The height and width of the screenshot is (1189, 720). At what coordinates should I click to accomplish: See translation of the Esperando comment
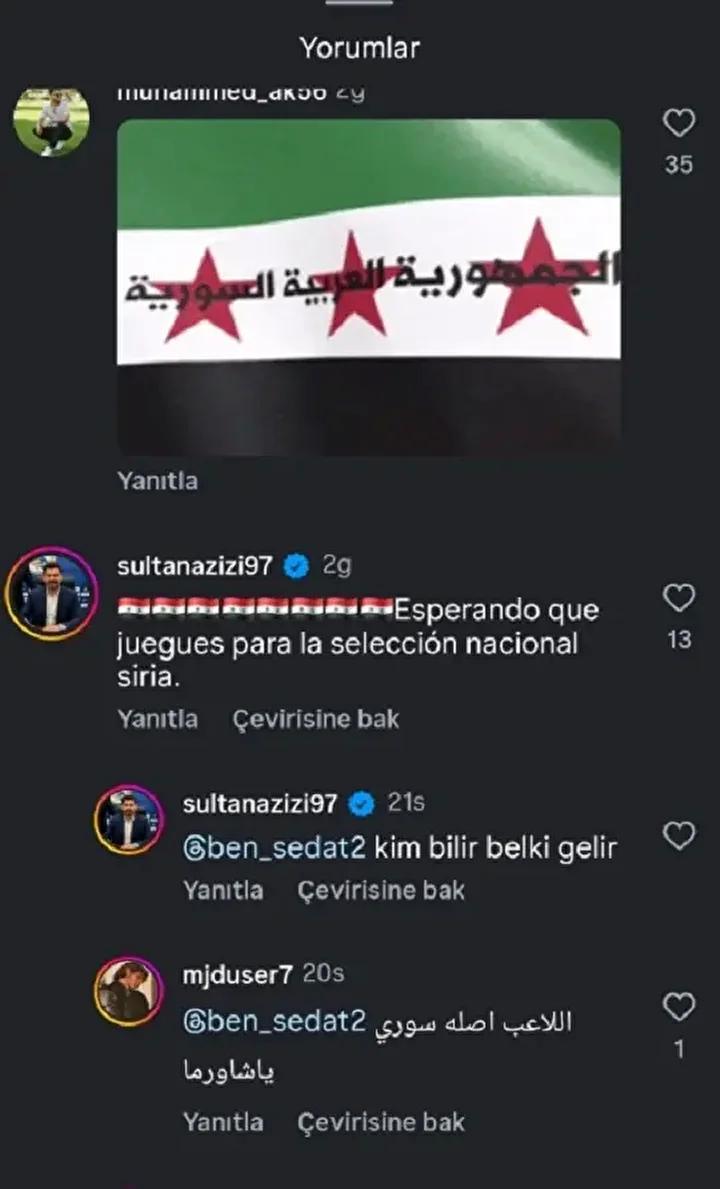click(x=315, y=719)
